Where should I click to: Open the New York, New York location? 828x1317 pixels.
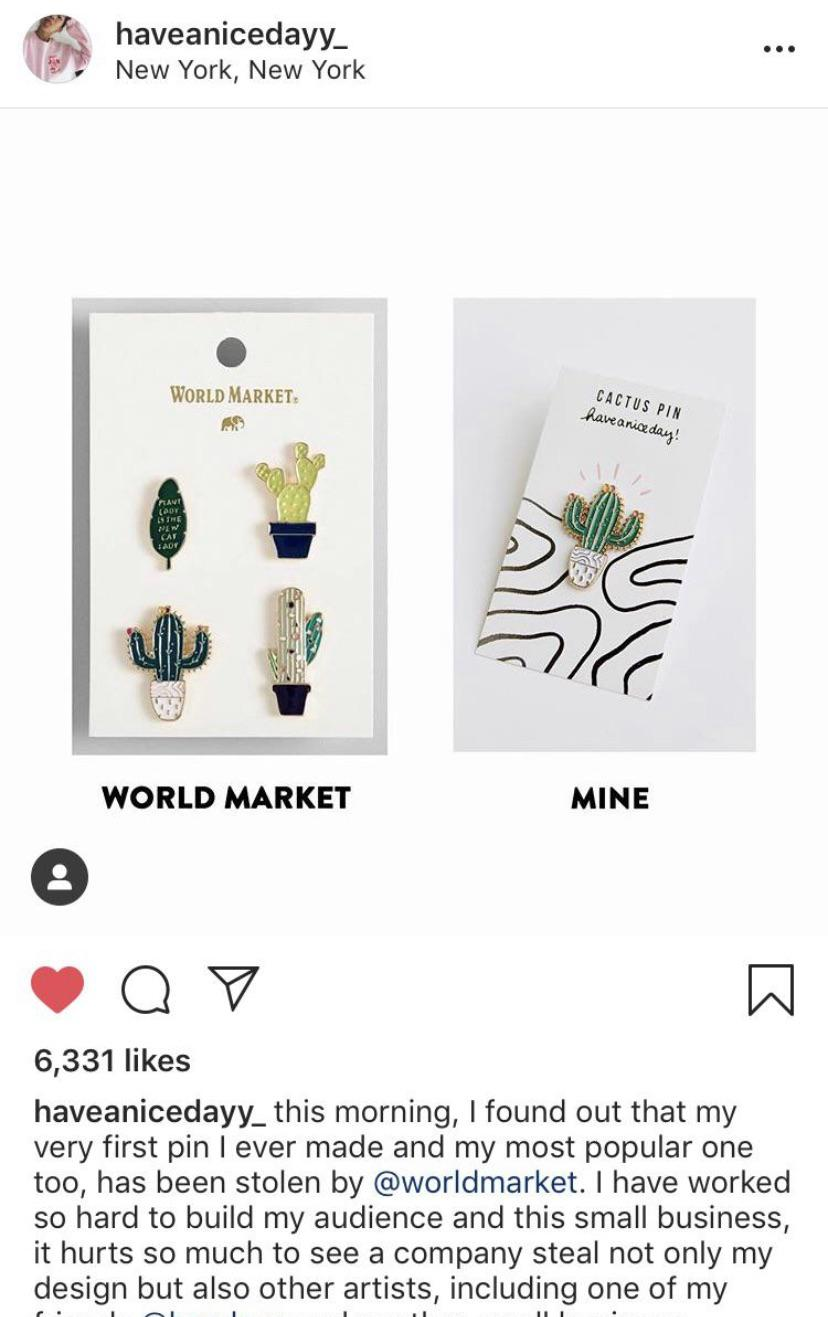coord(240,70)
